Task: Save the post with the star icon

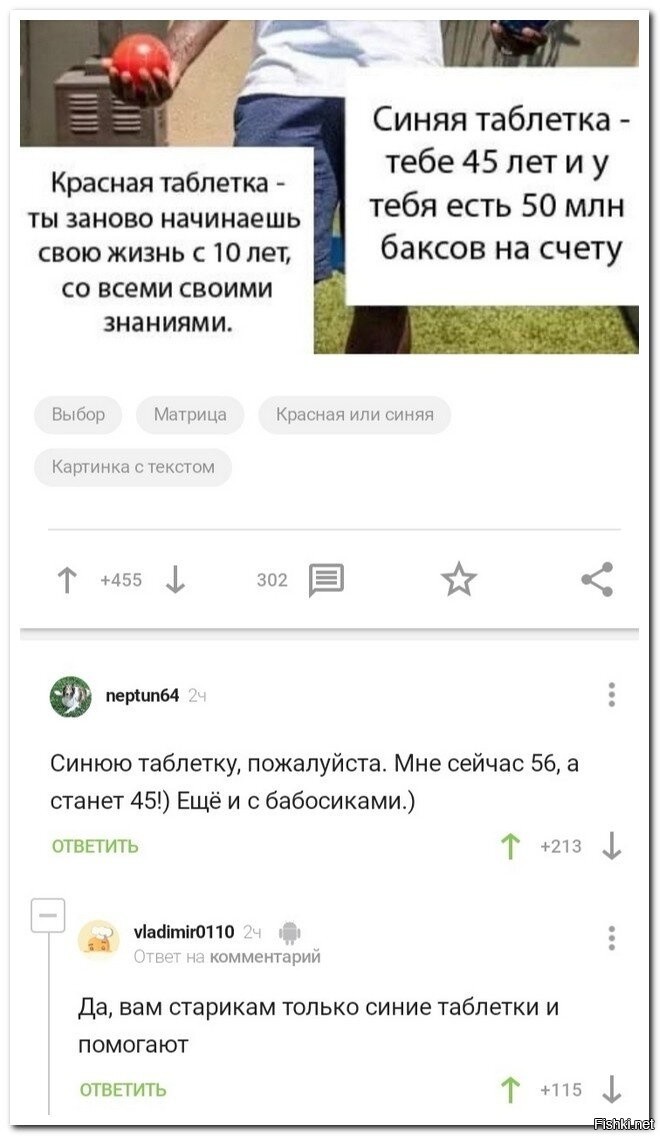Action: (459, 579)
